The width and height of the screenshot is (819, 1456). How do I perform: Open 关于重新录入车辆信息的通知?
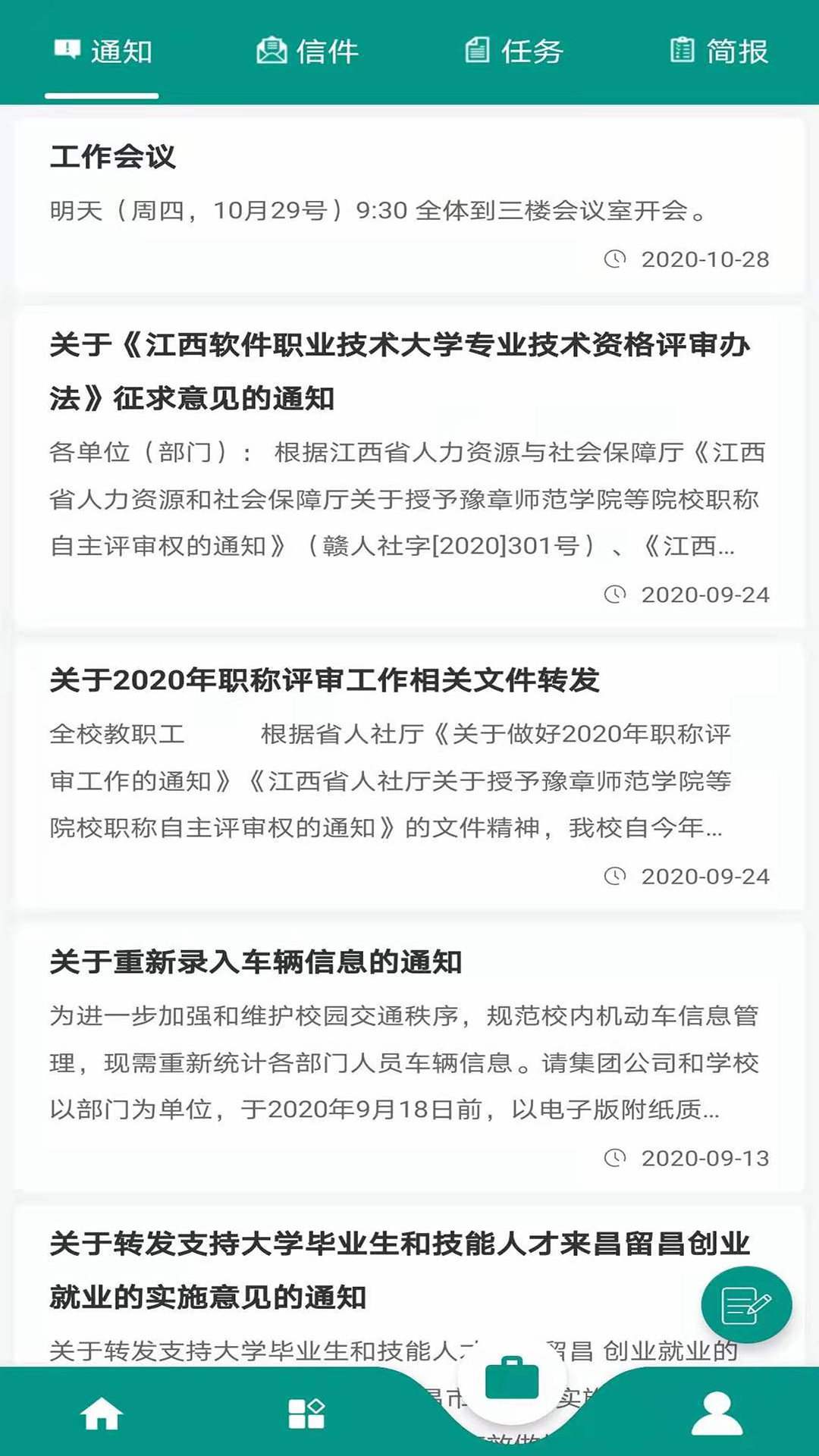[x=409, y=1058]
